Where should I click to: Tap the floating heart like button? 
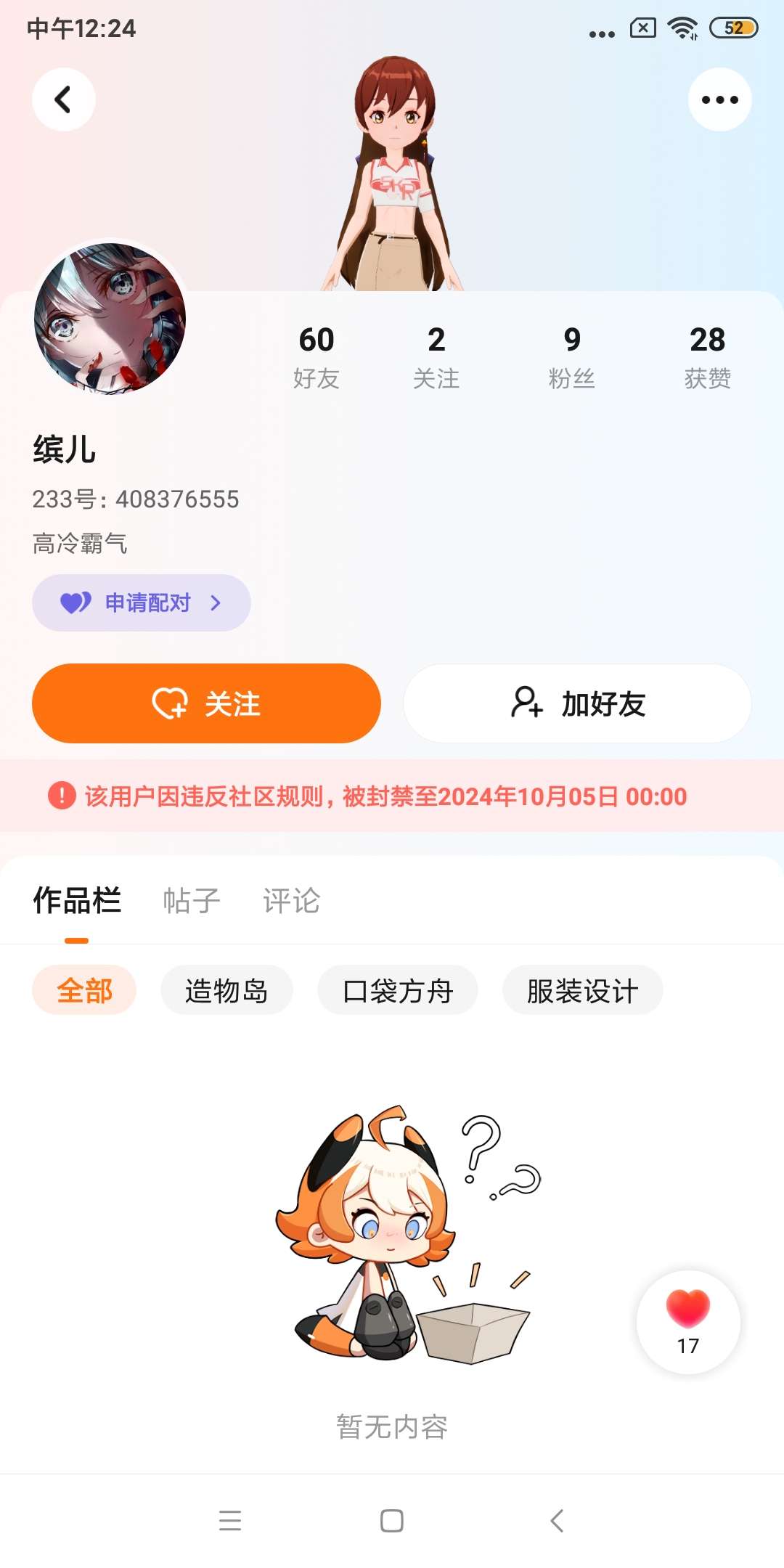[688, 1322]
